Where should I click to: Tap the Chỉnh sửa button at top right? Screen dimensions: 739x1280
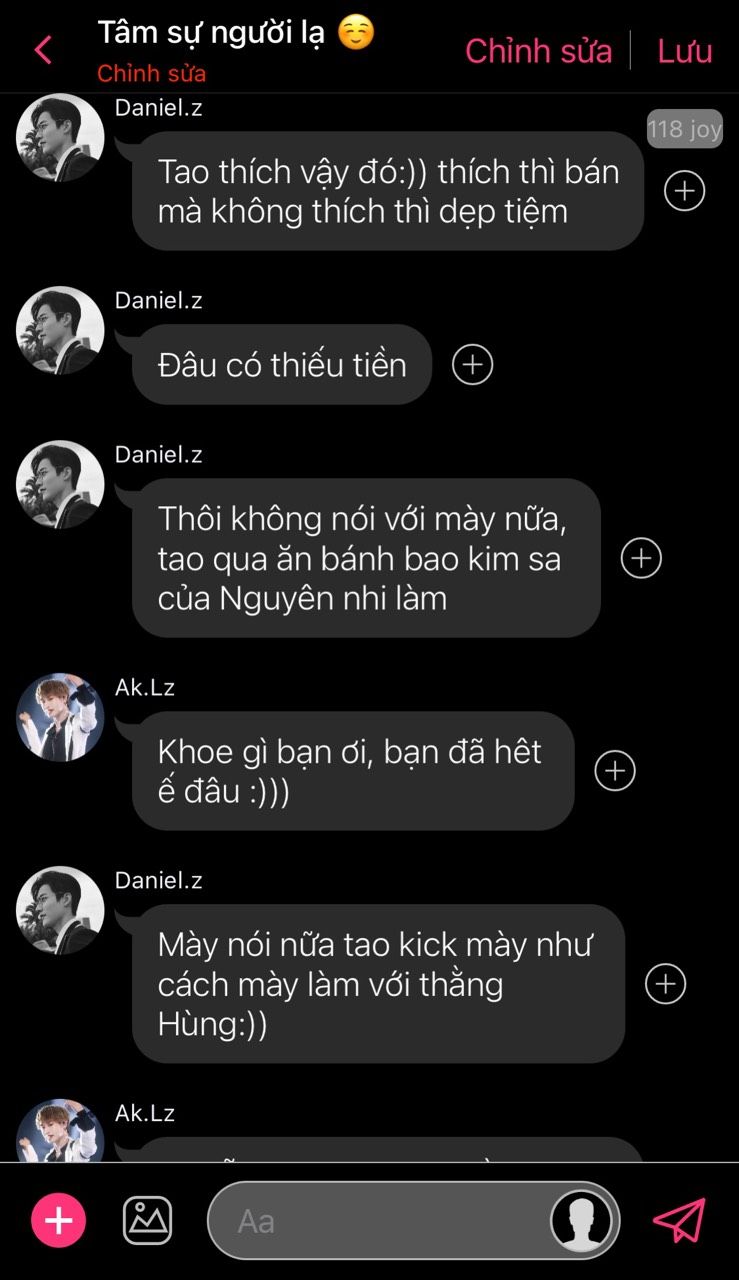tap(538, 51)
